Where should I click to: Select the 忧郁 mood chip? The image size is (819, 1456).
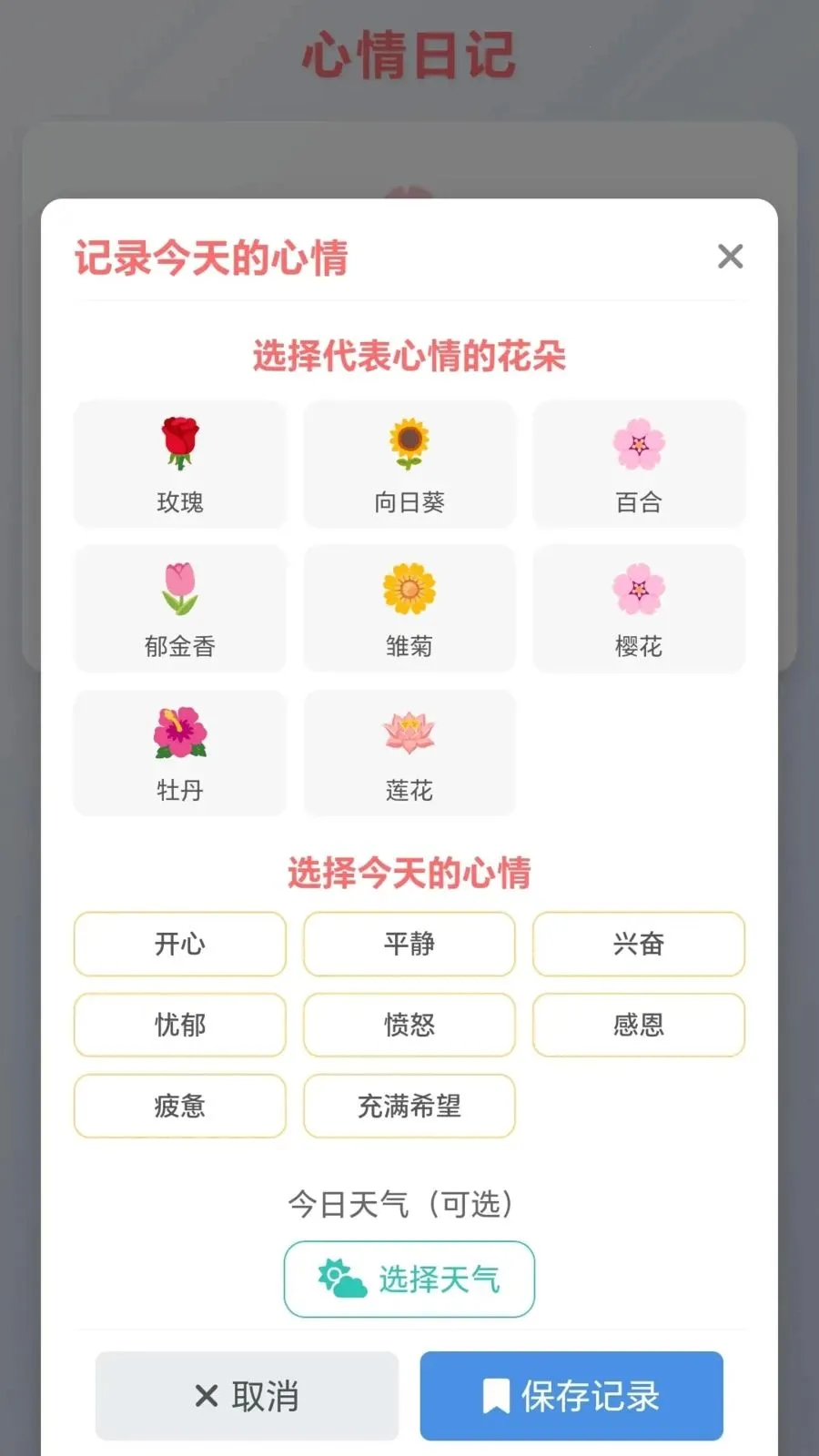[x=179, y=1025]
